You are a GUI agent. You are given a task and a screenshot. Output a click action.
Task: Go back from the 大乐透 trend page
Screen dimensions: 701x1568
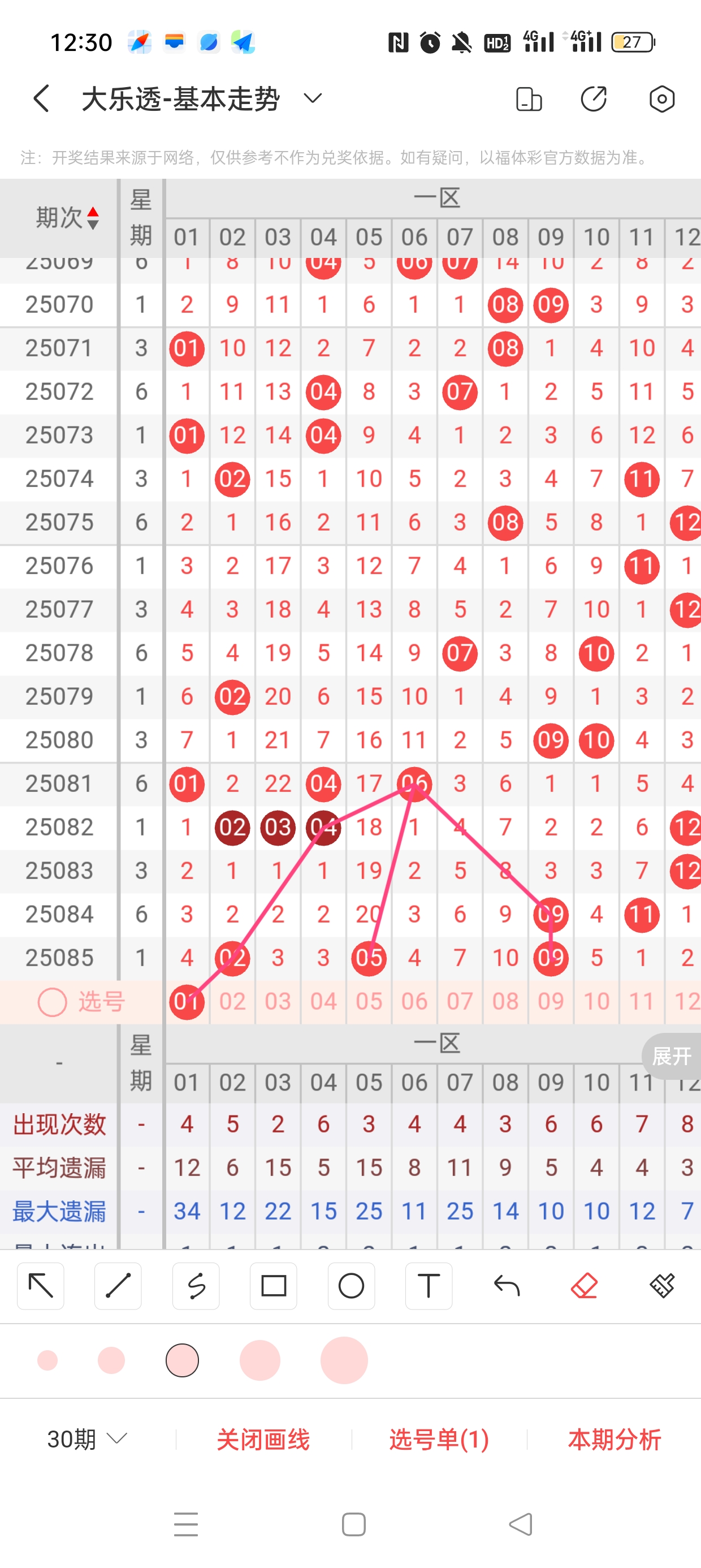[41, 98]
